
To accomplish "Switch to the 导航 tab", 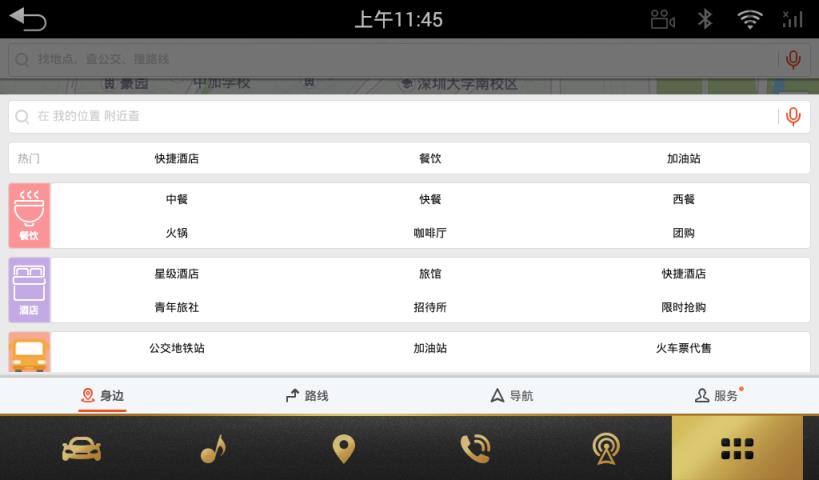I will point(511,396).
